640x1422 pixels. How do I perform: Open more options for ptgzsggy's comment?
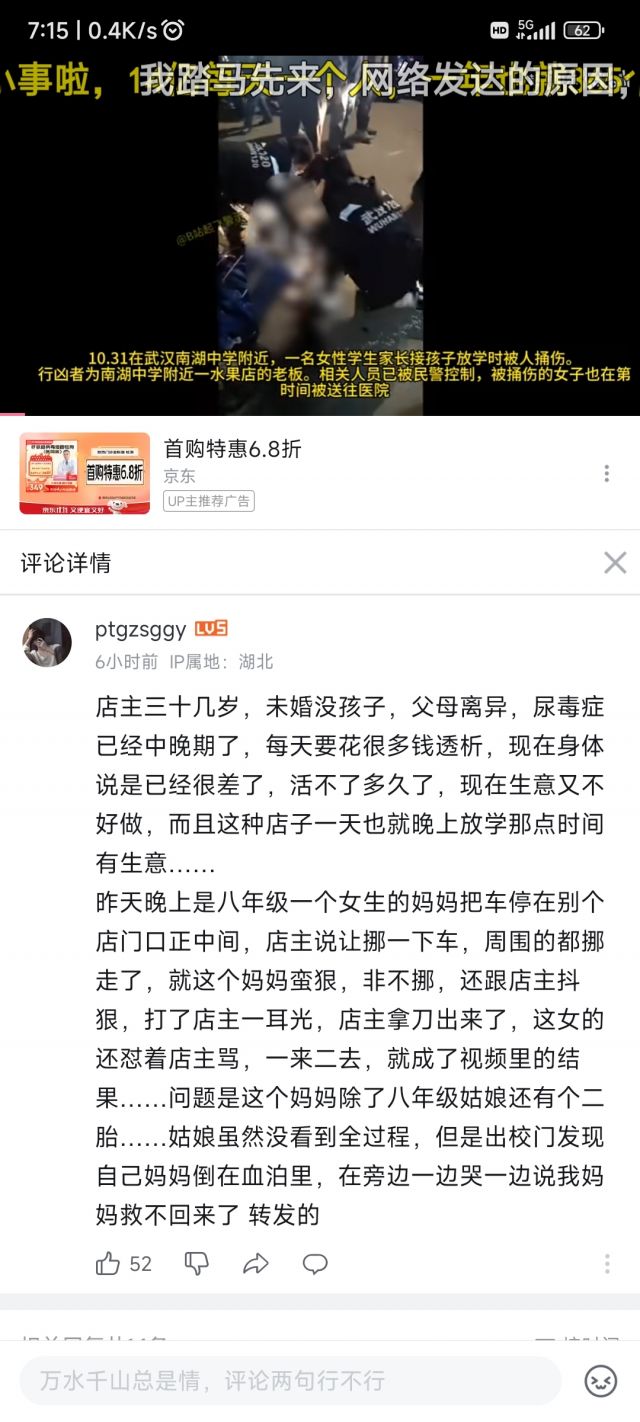click(x=606, y=1264)
